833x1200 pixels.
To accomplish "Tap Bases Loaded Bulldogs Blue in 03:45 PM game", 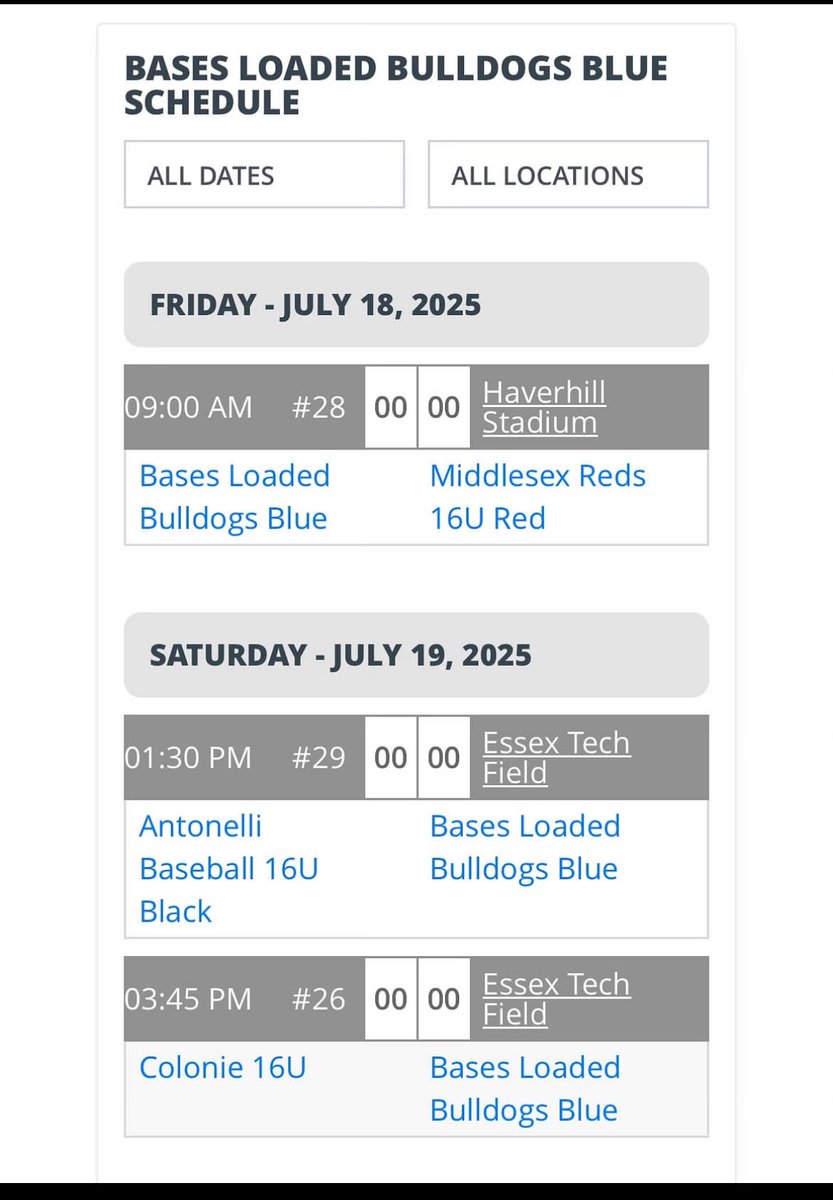I will 525,1088.
